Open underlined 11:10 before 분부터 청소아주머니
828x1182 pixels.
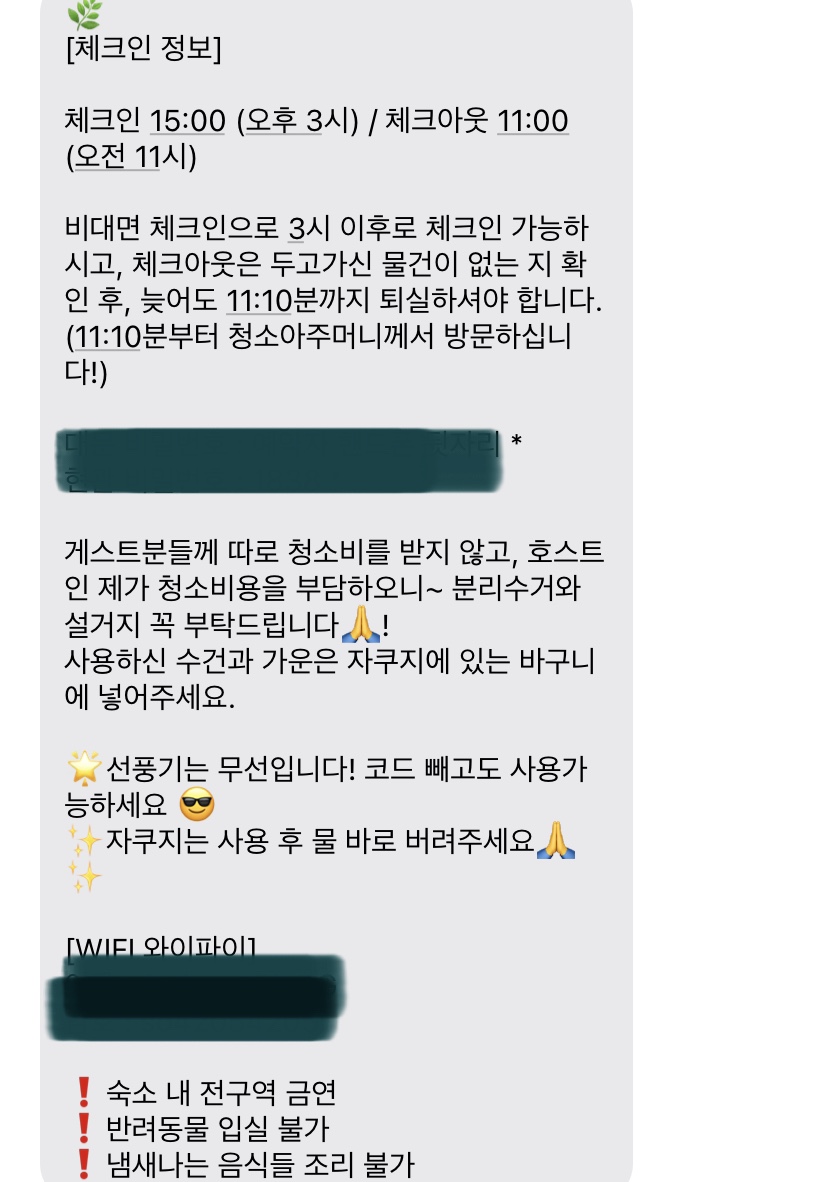108,337
